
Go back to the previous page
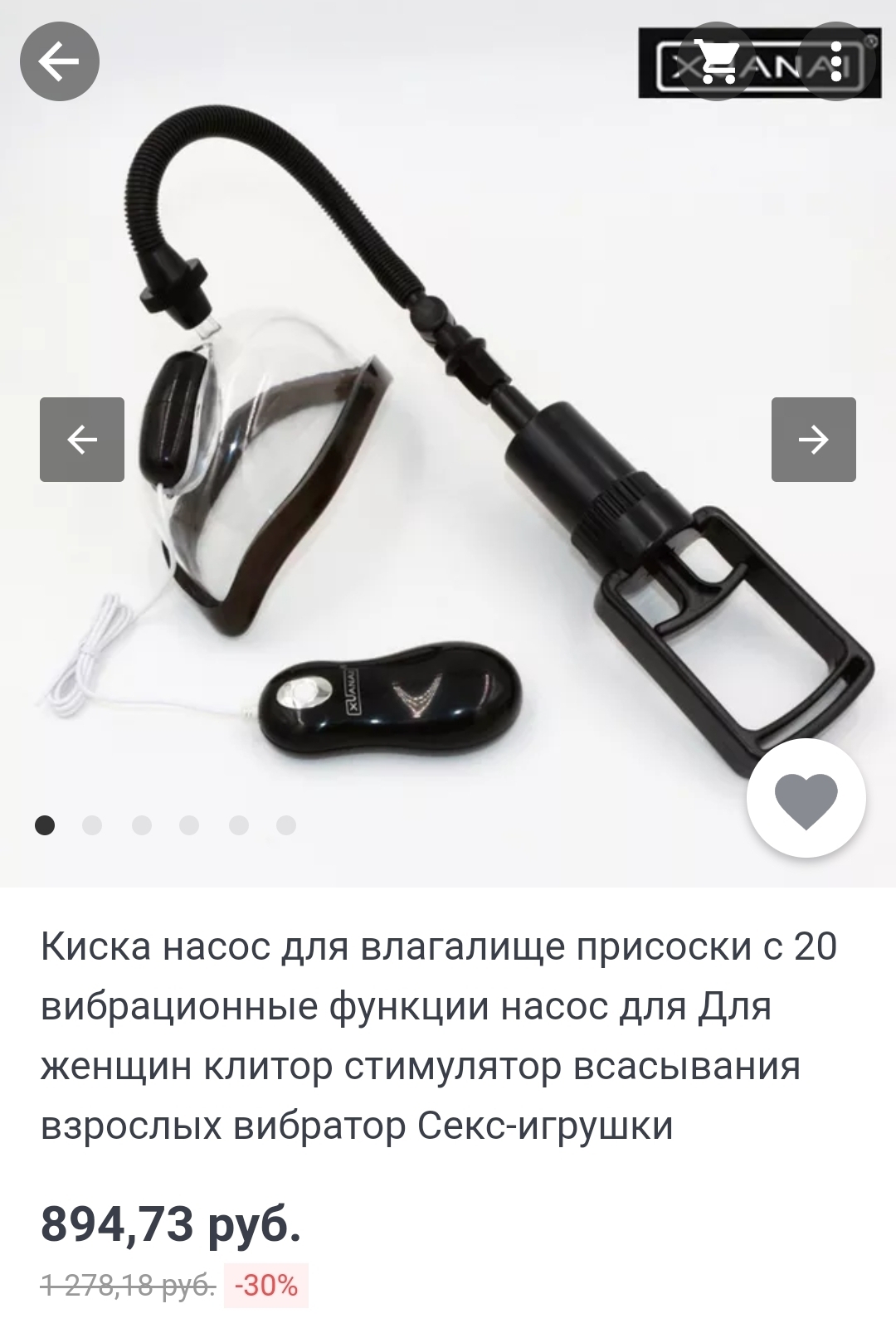pyautogui.click(x=60, y=61)
